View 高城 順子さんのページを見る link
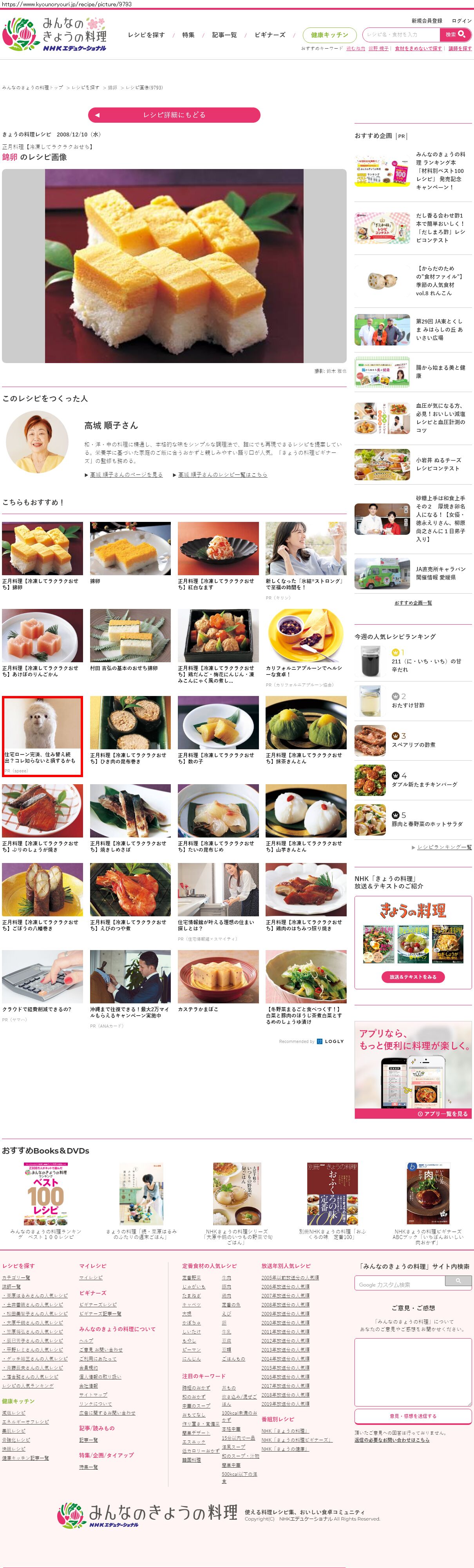The height and width of the screenshot is (1568, 474). (126, 475)
